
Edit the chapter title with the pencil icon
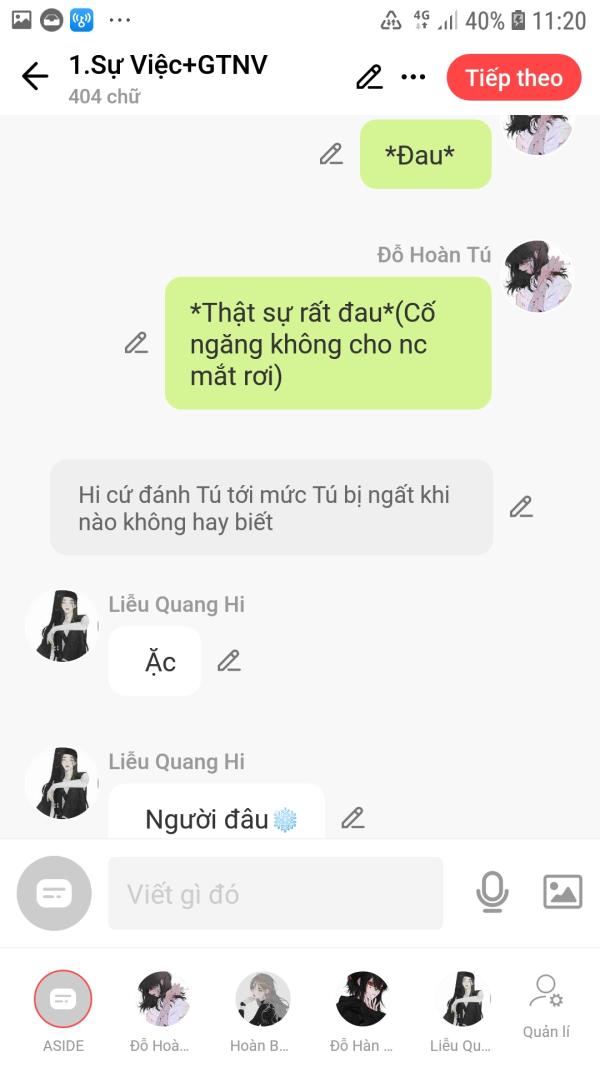[x=369, y=77]
